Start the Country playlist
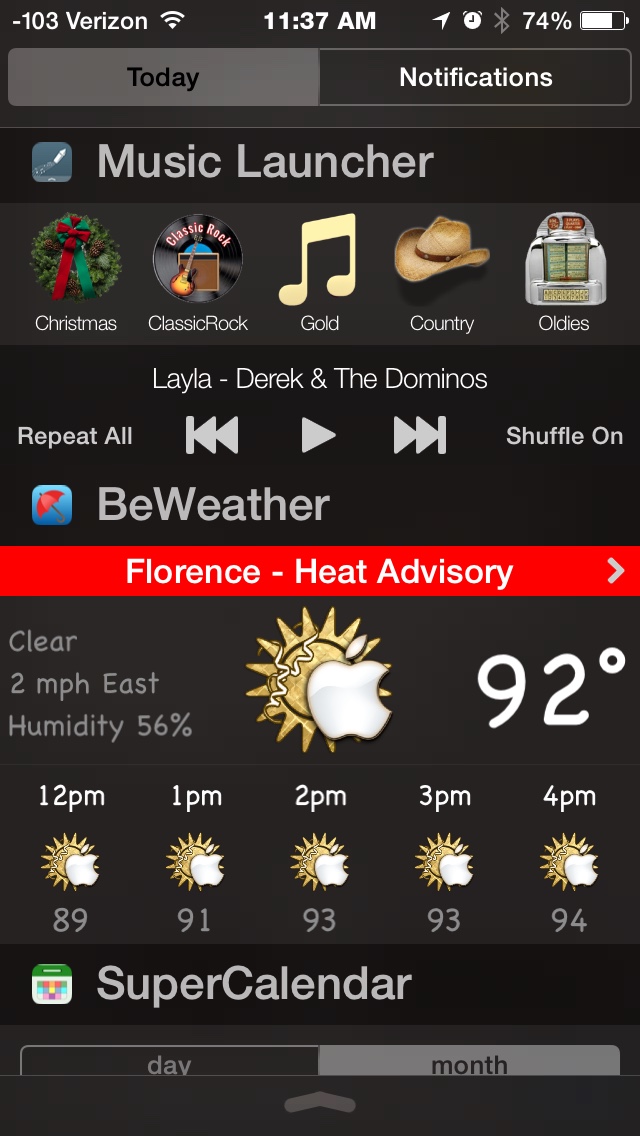Viewport: 640px width, 1136px height. coord(441,272)
